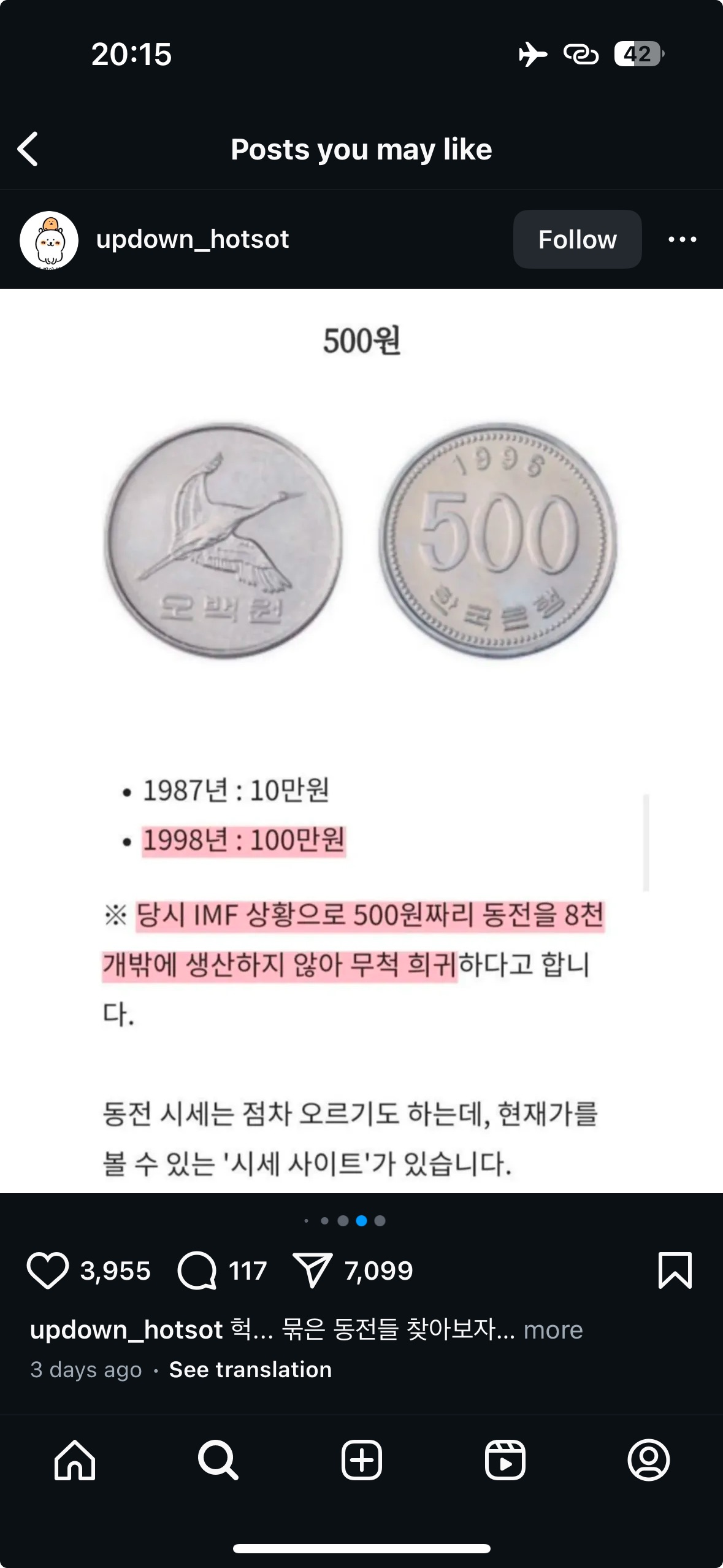The image size is (723, 1568).
Task: Switch to the Reels tab
Action: click(505, 1461)
